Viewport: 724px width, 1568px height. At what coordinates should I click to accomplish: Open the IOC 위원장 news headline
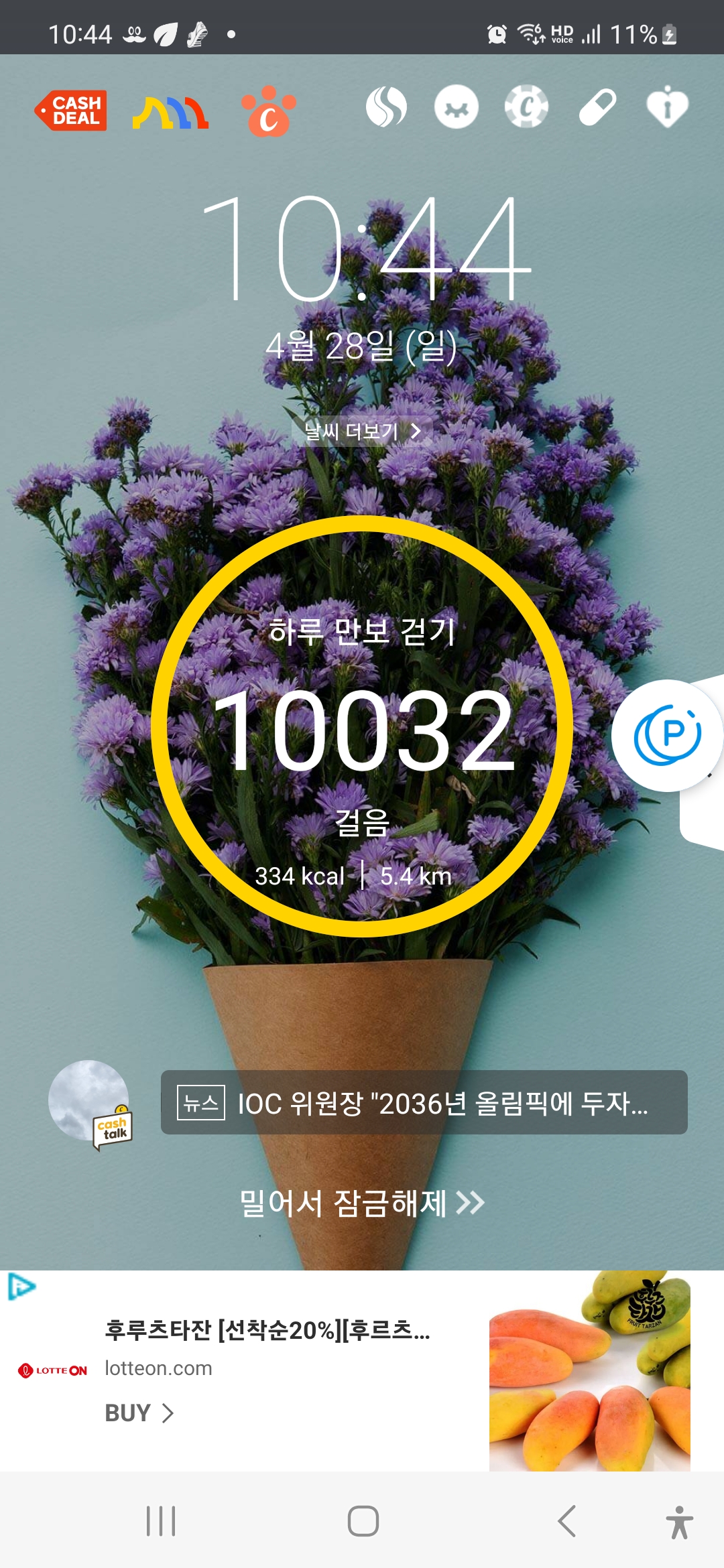(x=424, y=1102)
